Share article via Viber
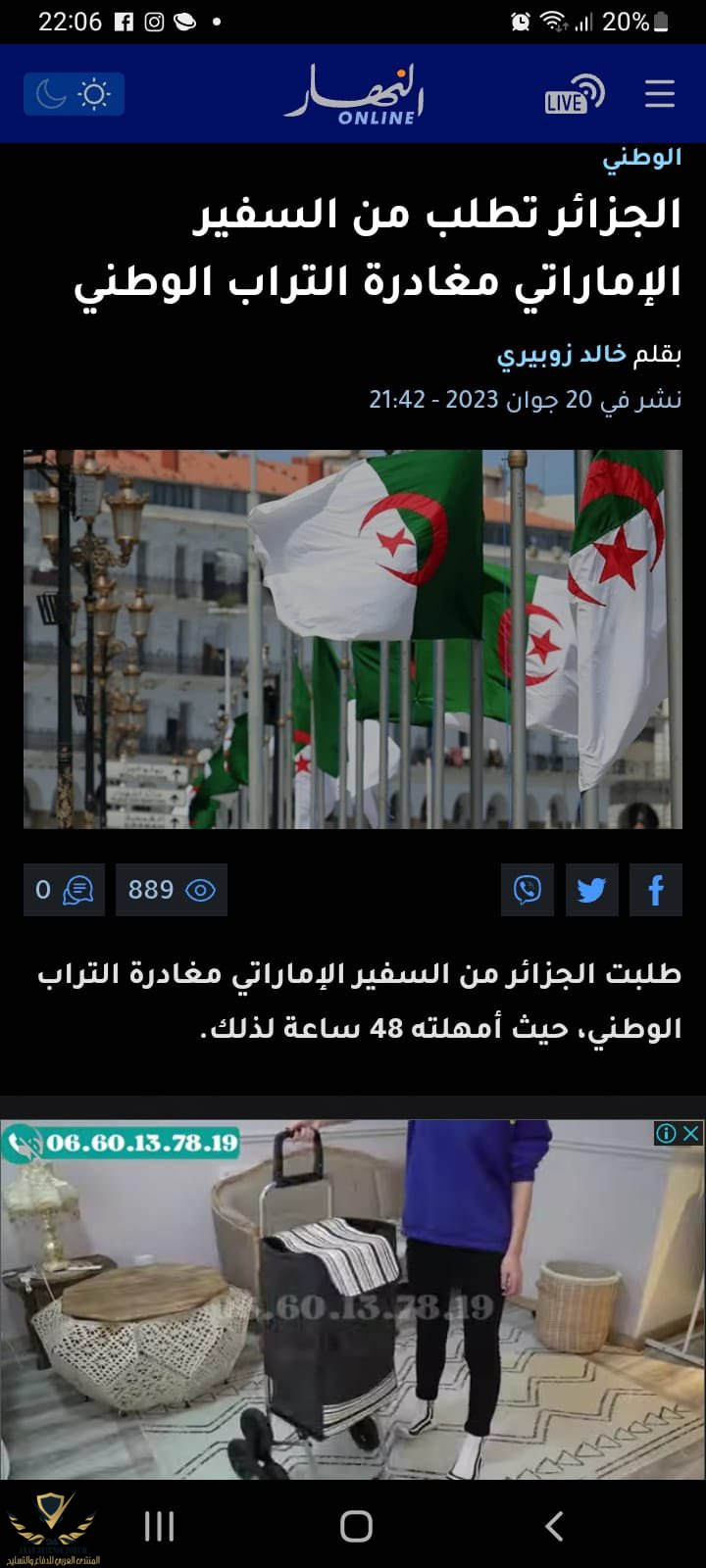Image resolution: width=706 pixels, height=1568 pixels. (x=528, y=890)
